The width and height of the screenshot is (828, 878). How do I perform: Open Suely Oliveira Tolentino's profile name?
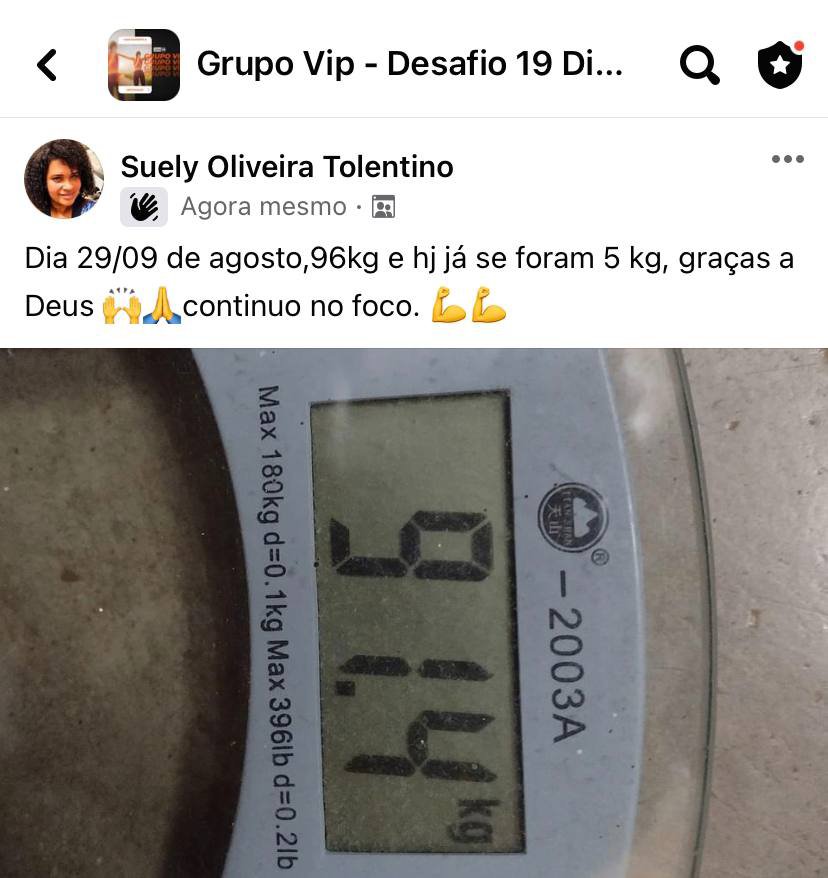287,167
